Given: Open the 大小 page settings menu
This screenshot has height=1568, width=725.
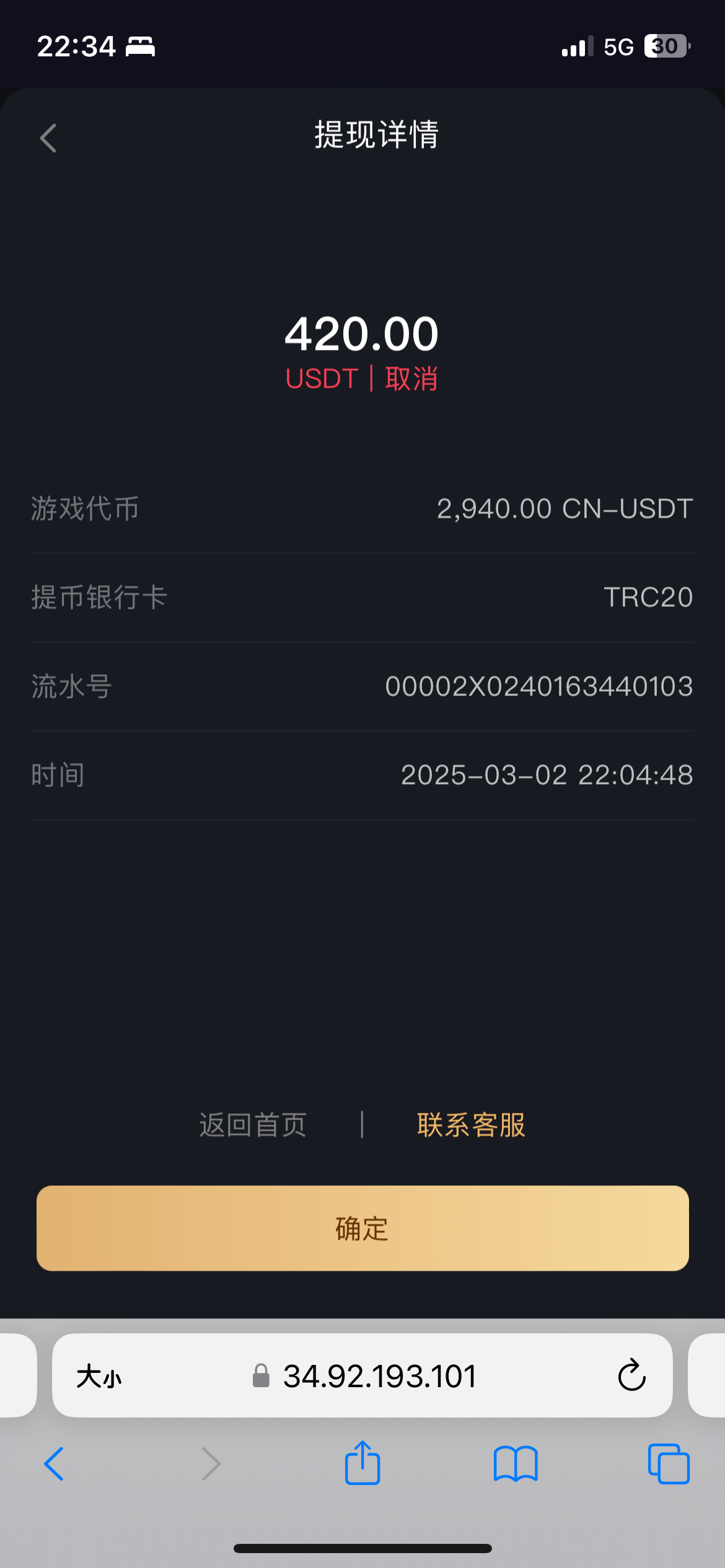Looking at the screenshot, I should coord(99,1377).
